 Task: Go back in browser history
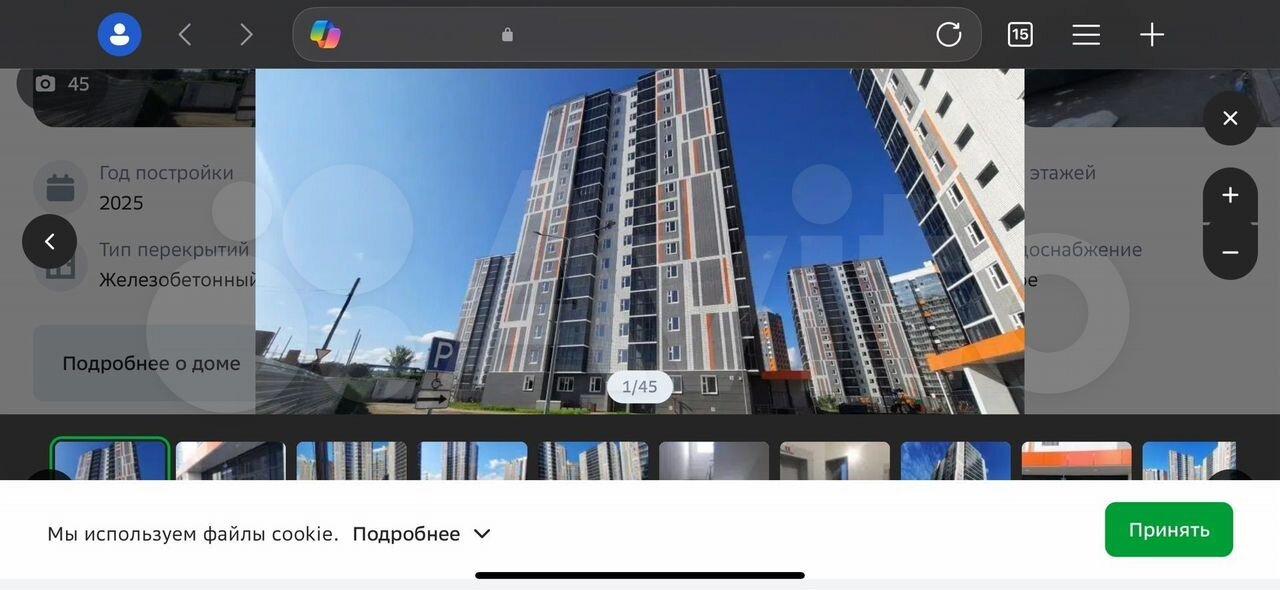pos(184,35)
